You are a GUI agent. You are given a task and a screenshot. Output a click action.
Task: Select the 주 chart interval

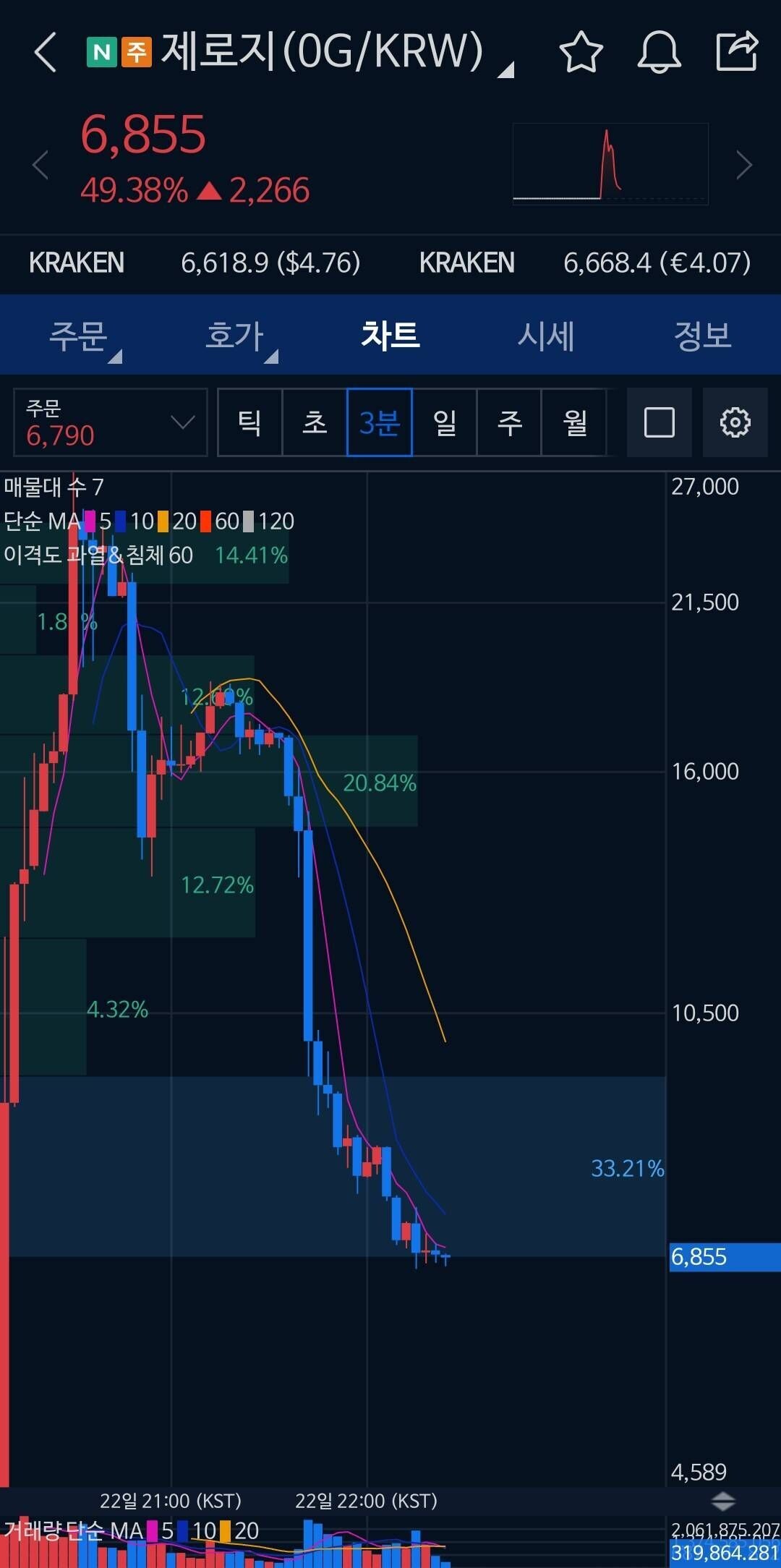[509, 422]
